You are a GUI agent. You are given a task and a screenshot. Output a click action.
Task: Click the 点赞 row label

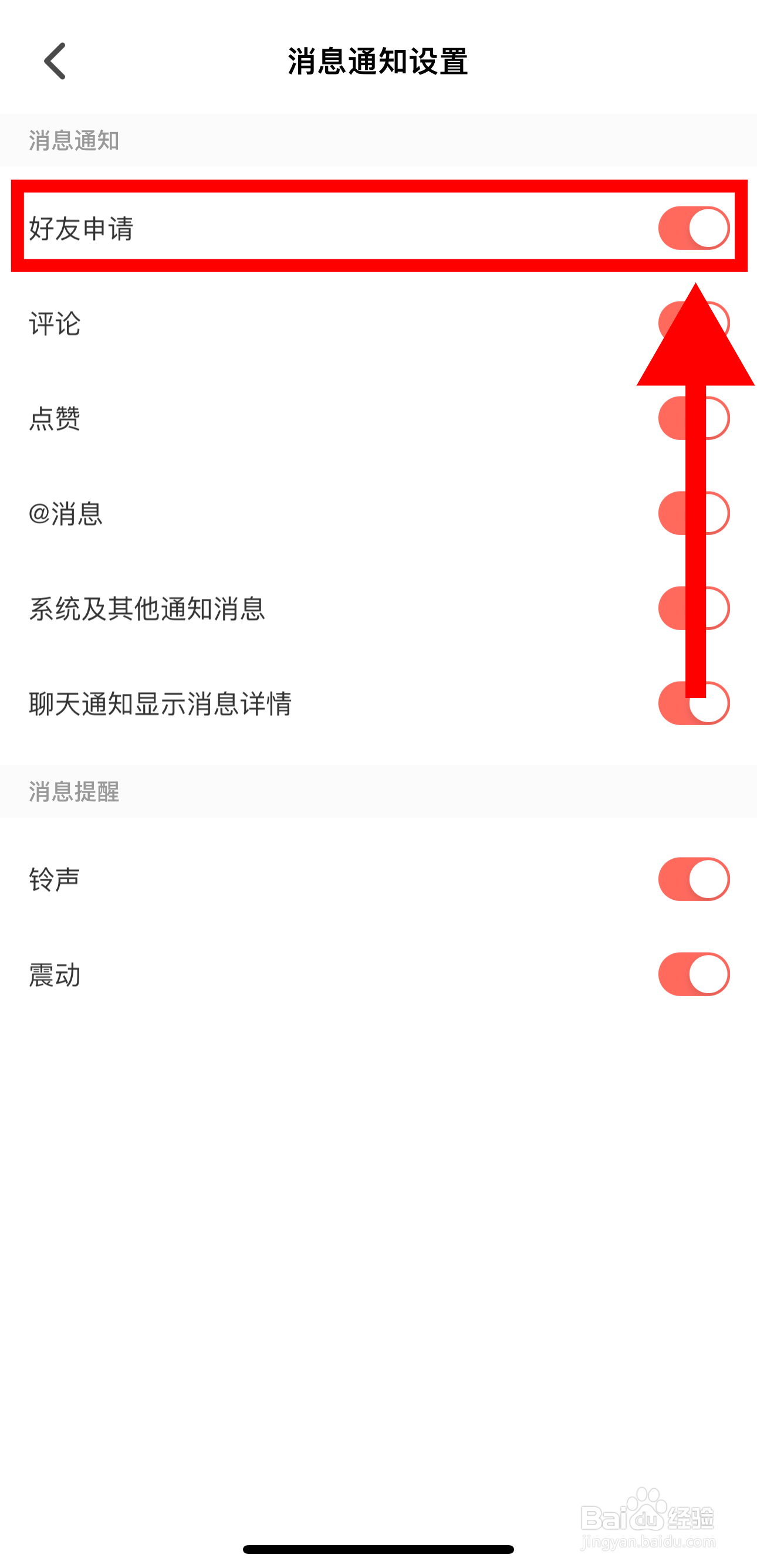point(56,419)
